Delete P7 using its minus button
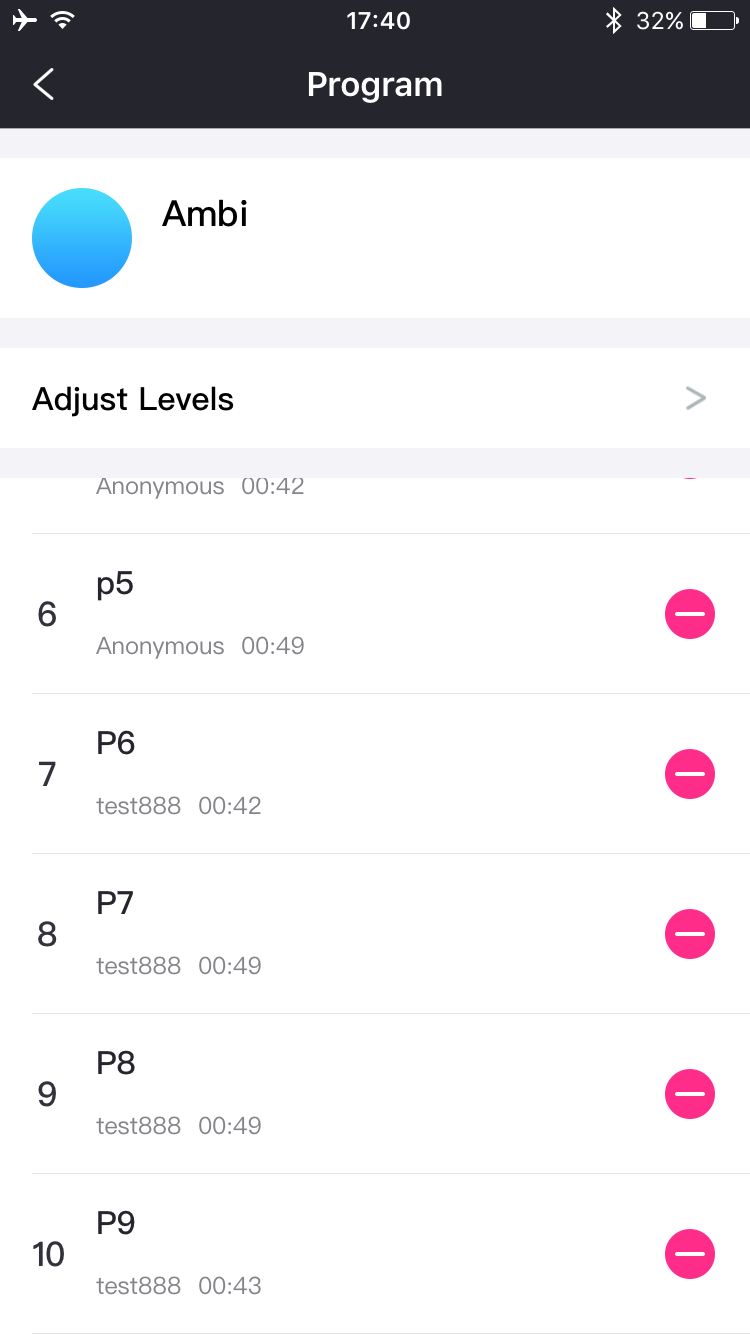Viewport: 750px width, 1334px height. coord(690,934)
